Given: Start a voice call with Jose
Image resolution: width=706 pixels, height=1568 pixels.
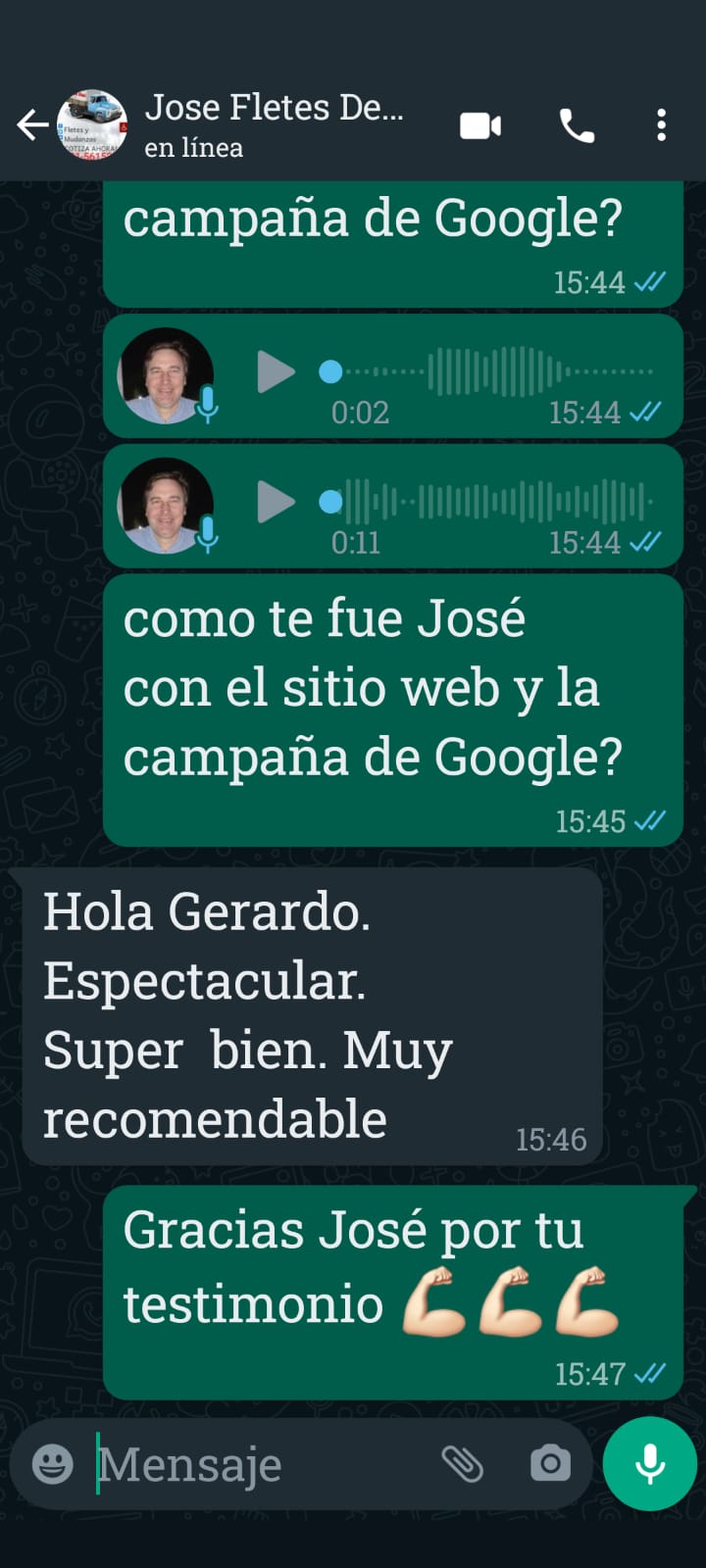Looking at the screenshot, I should (577, 125).
